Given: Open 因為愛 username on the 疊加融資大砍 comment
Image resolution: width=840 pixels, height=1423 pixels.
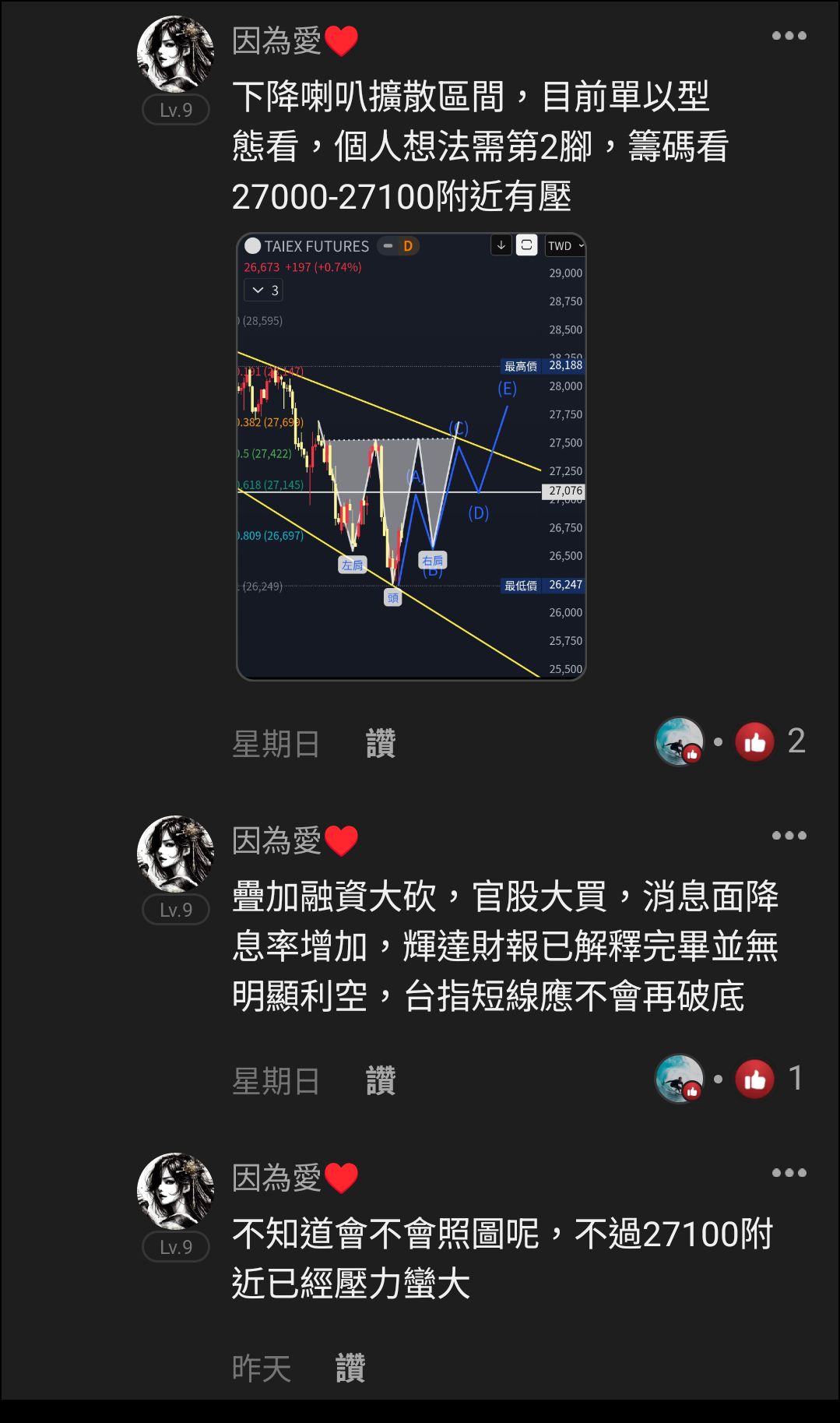Looking at the screenshot, I should click(x=277, y=841).
